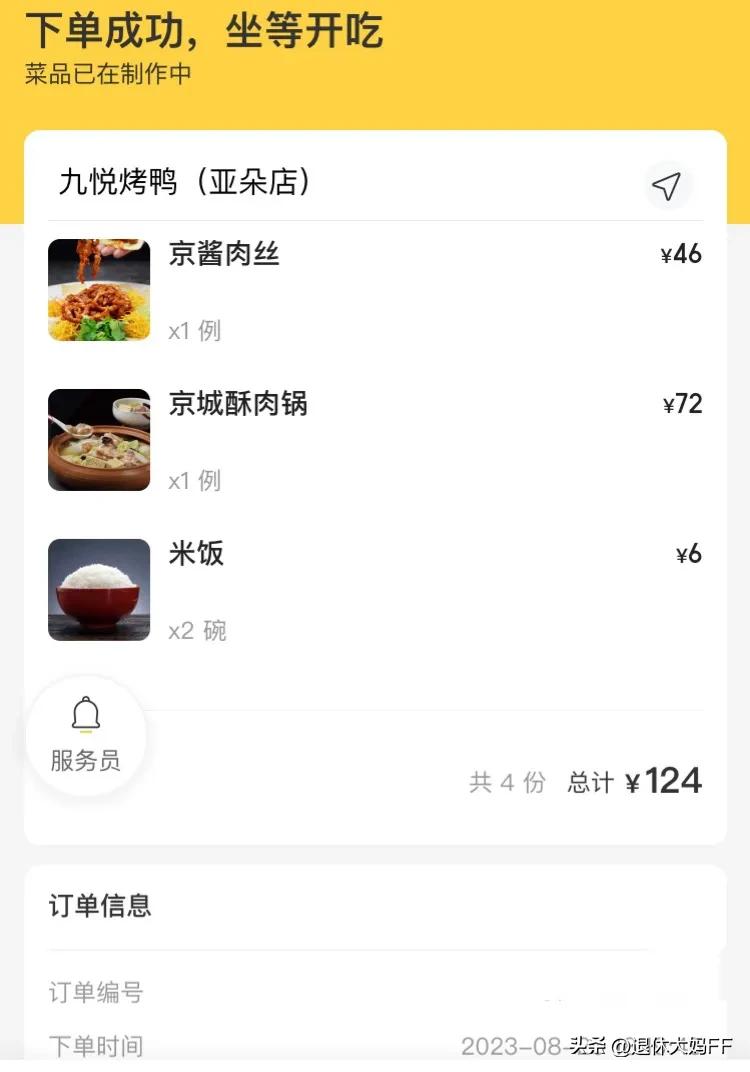Open the 京城酥肉锅 dish thumbnail image
Image resolution: width=750 pixels, height=1072 pixels.
pyautogui.click(x=98, y=440)
